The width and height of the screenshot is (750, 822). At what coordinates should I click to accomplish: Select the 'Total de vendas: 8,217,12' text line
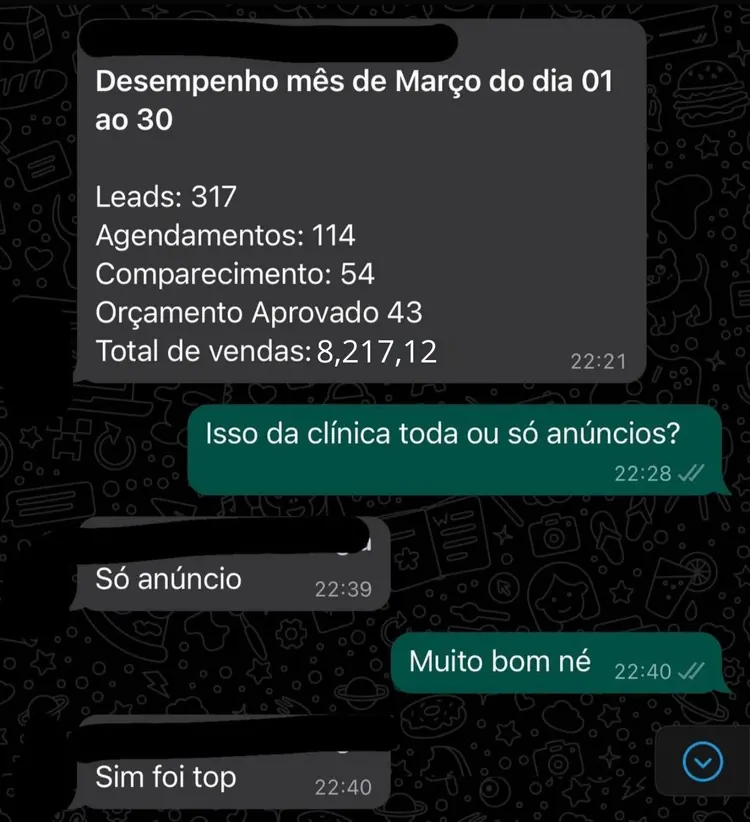click(270, 351)
